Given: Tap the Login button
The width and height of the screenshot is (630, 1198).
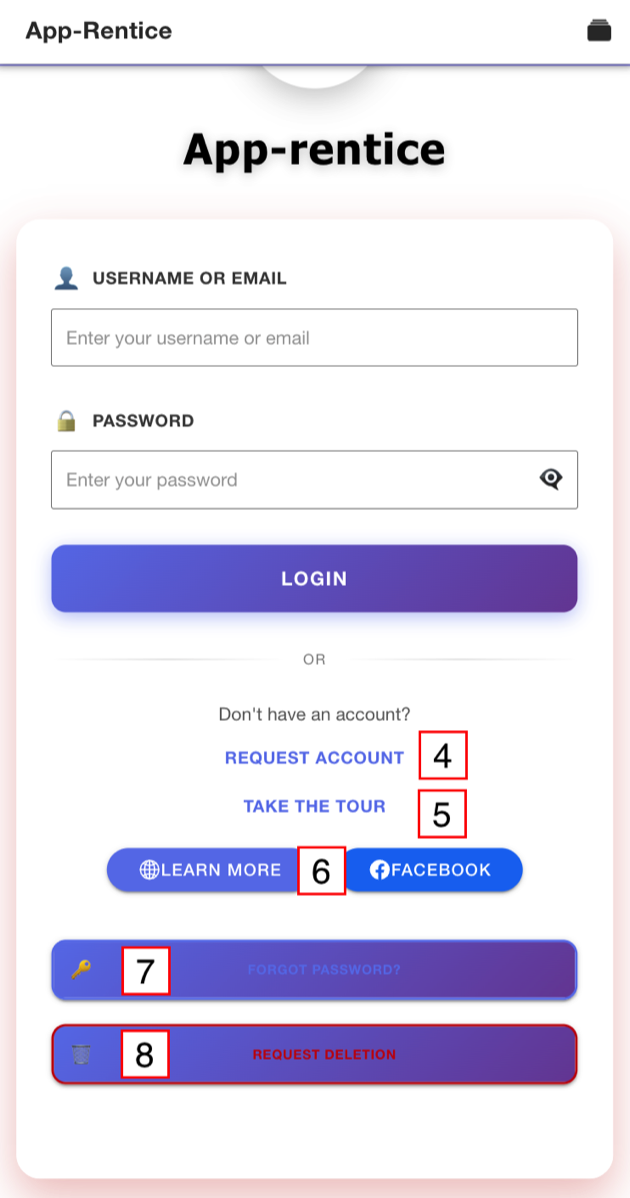Looking at the screenshot, I should coord(314,578).
